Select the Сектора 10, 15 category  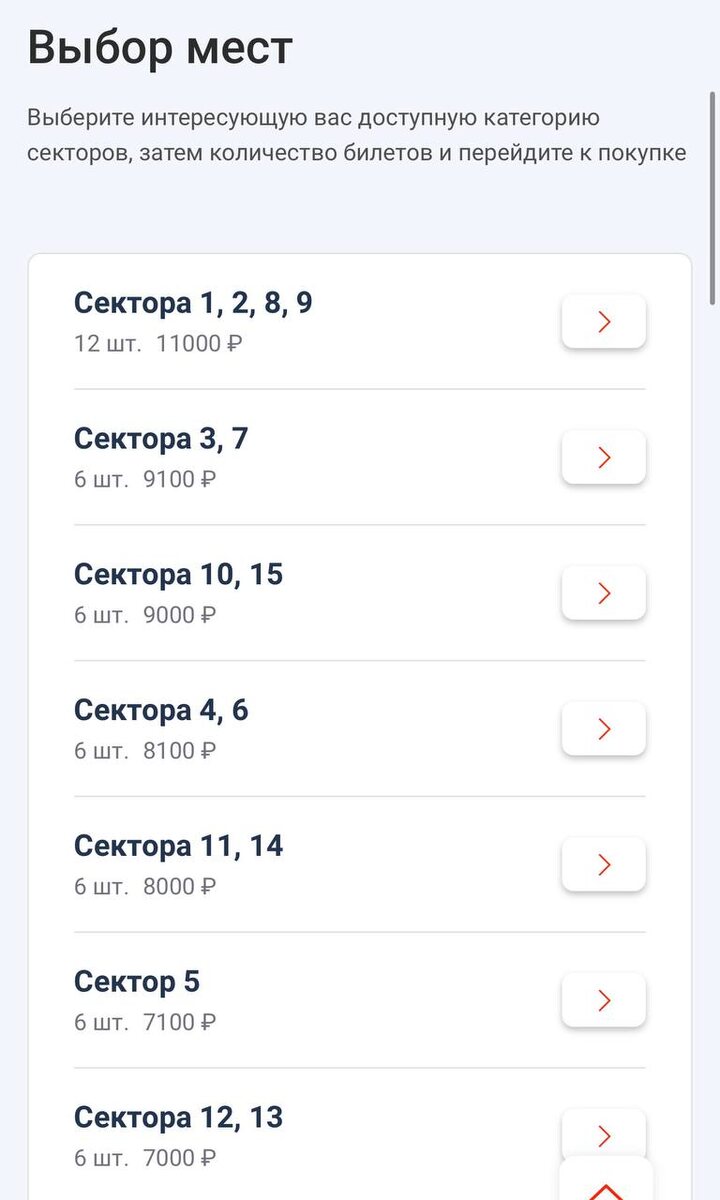point(180,575)
